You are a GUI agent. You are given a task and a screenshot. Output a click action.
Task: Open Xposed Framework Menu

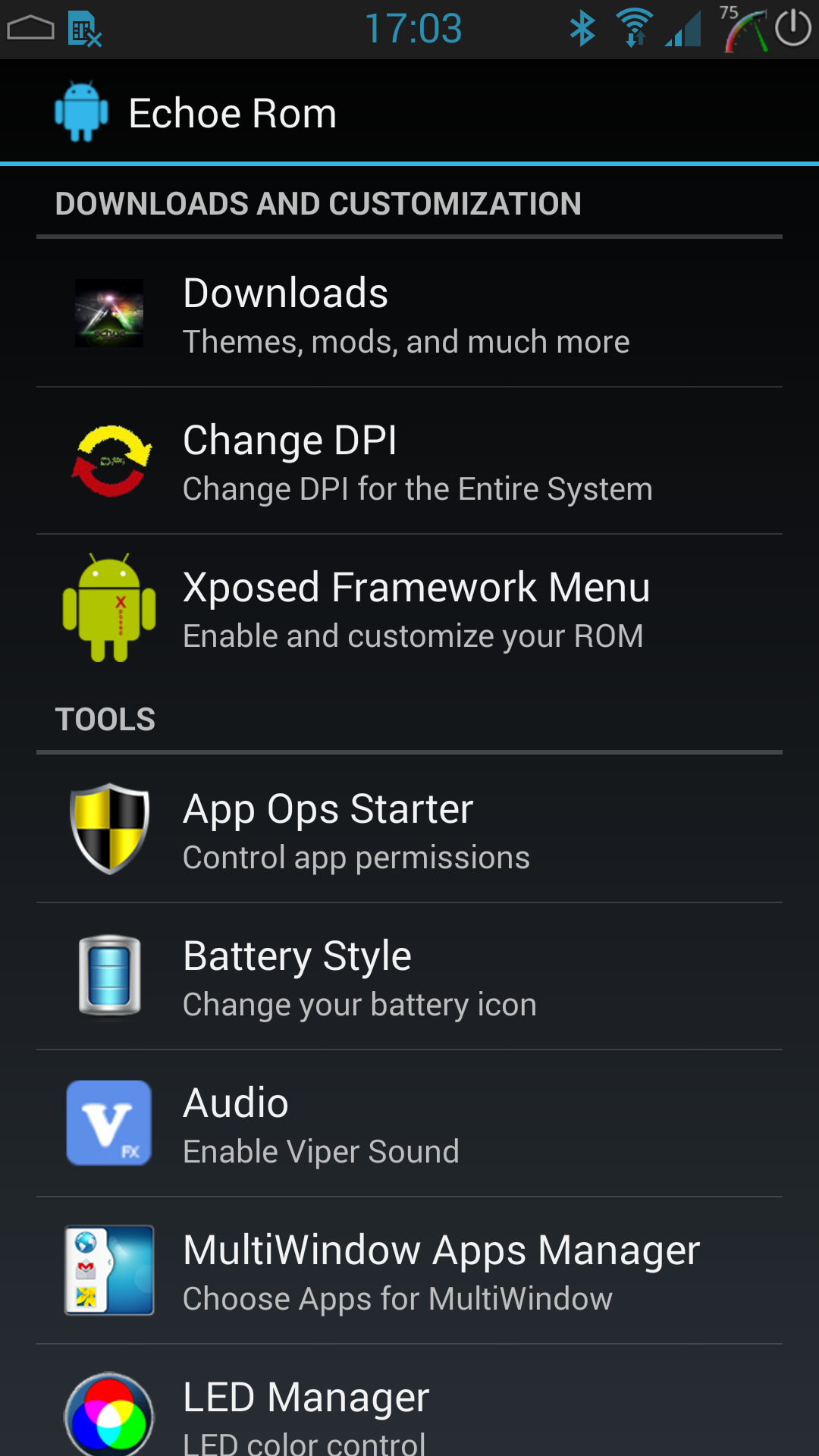tap(409, 608)
